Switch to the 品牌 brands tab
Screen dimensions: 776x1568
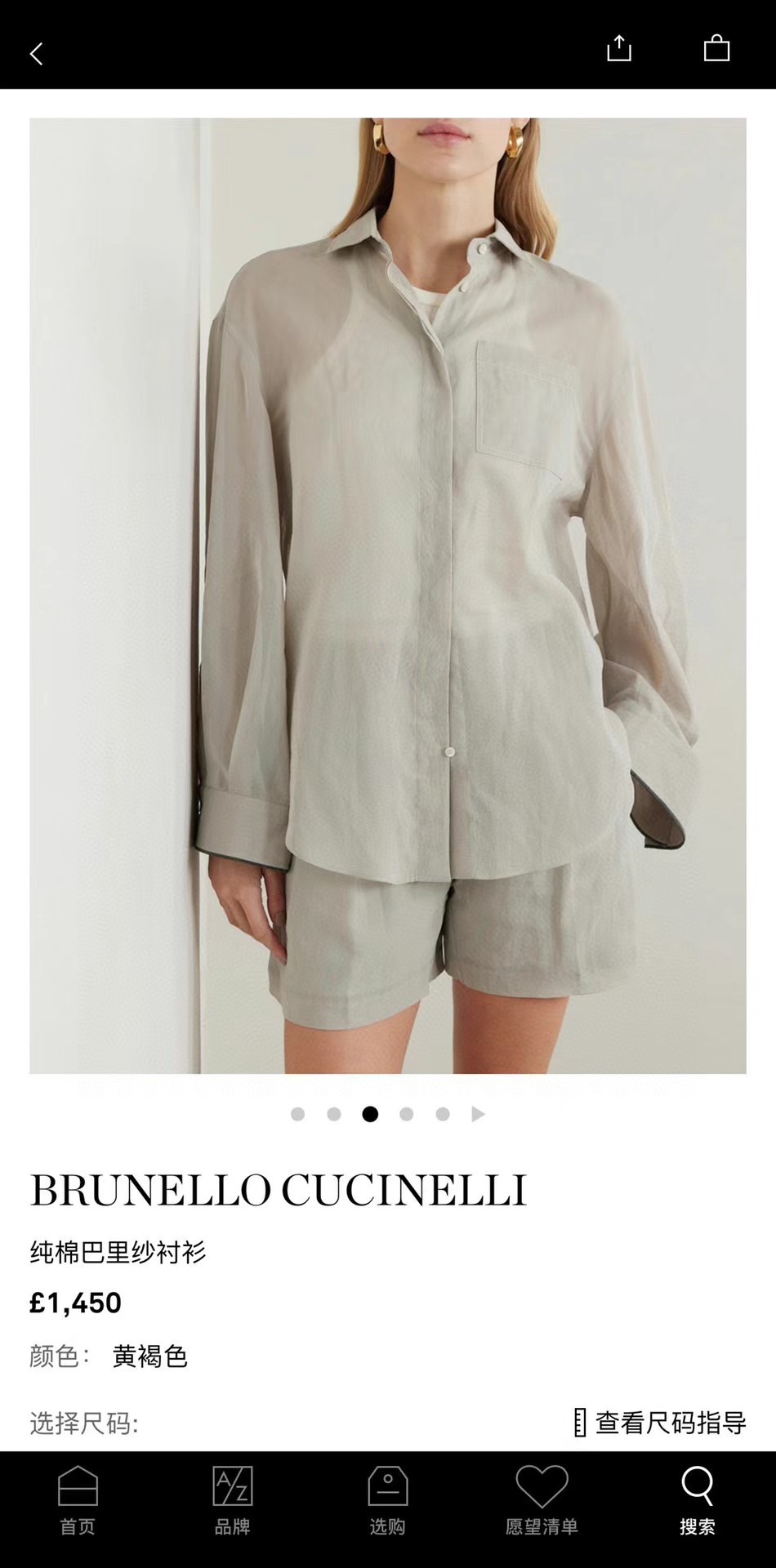[233, 1501]
